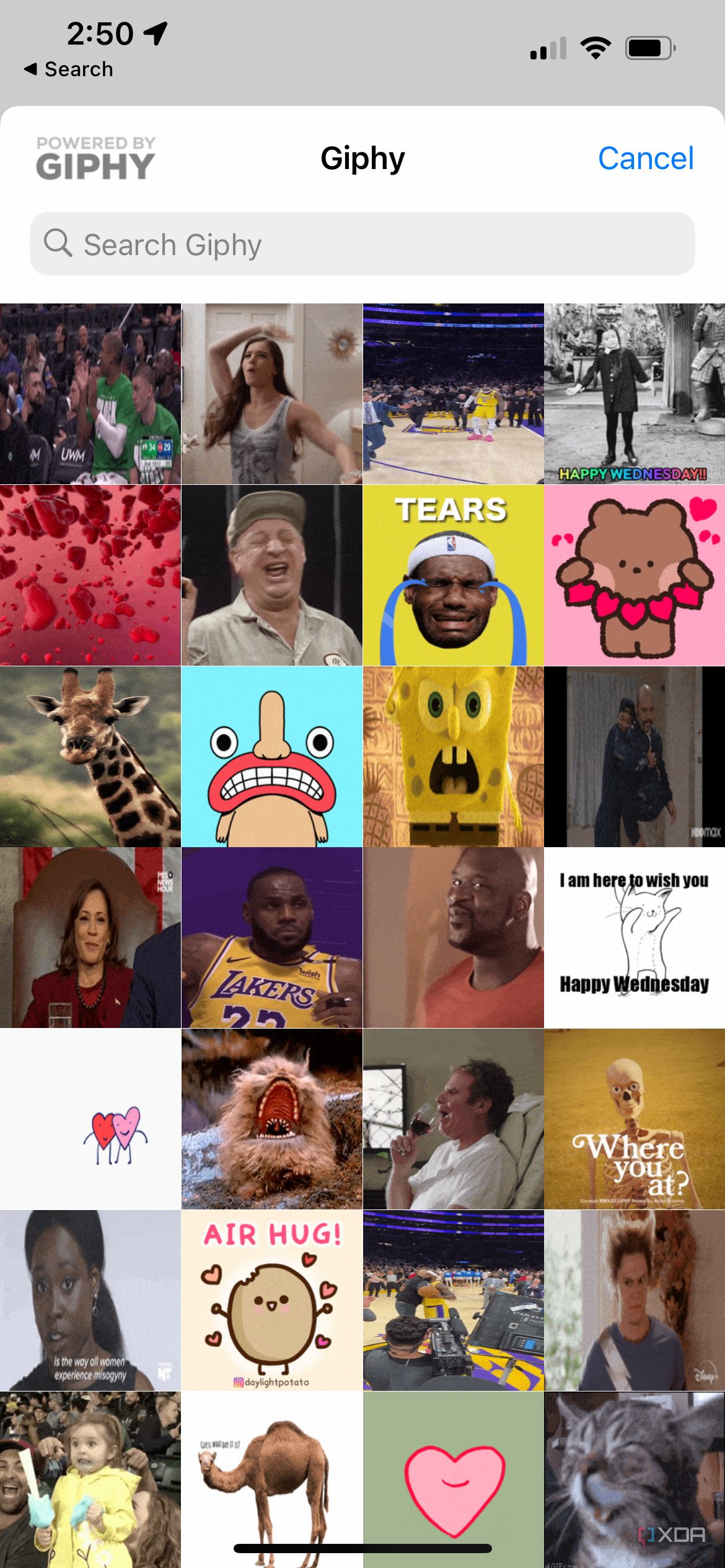Viewport: 725px width, 1568px height.
Task: Select the giraffe GIF
Action: click(90, 756)
